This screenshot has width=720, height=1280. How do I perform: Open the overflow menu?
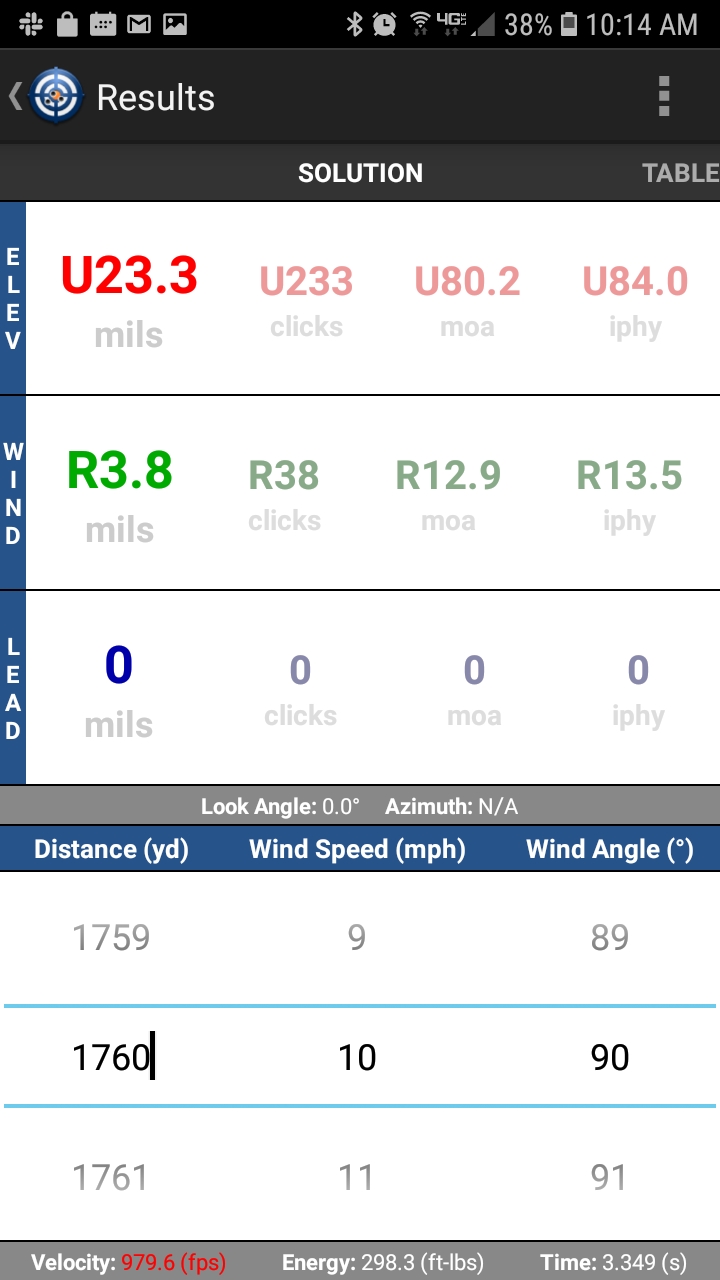(x=663, y=97)
